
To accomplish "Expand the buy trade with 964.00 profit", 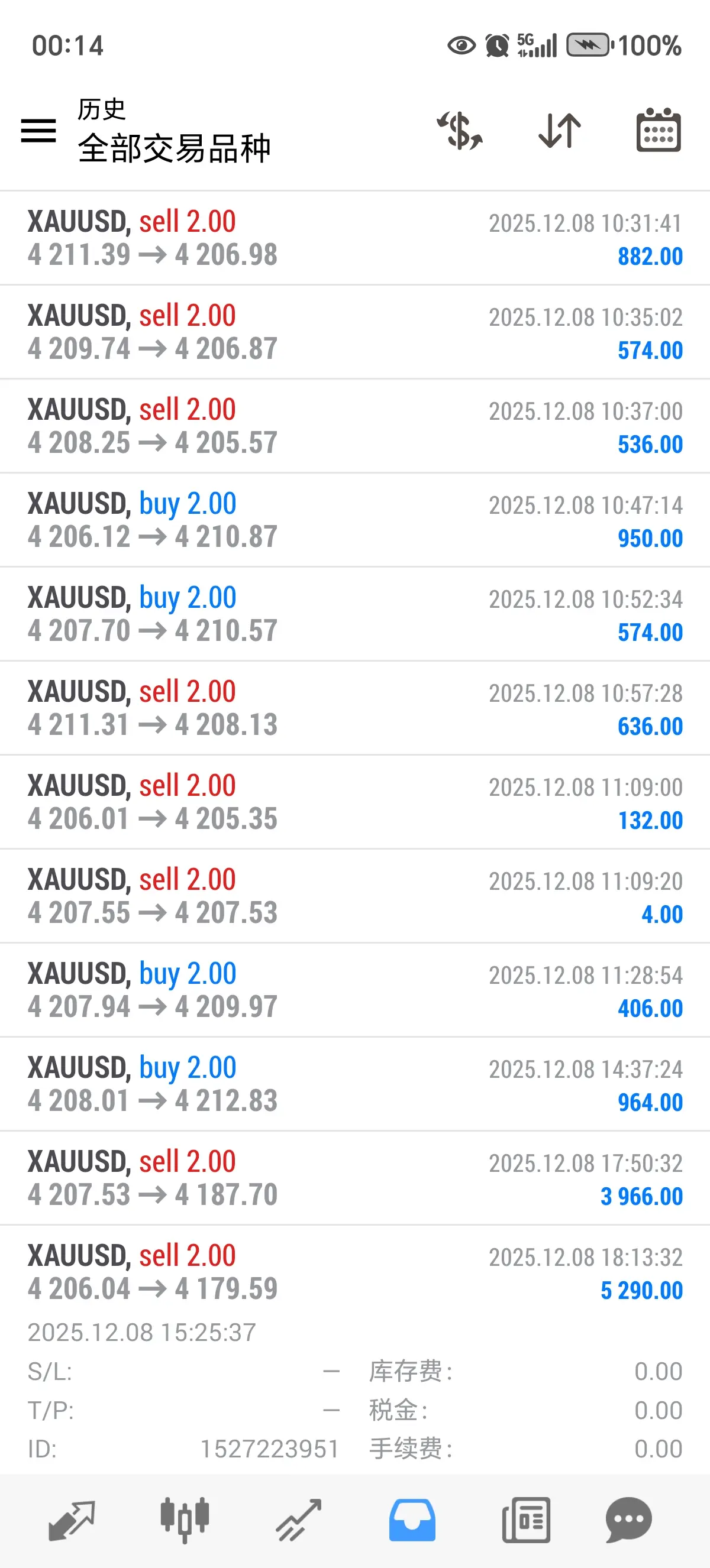I will click(355, 1085).
